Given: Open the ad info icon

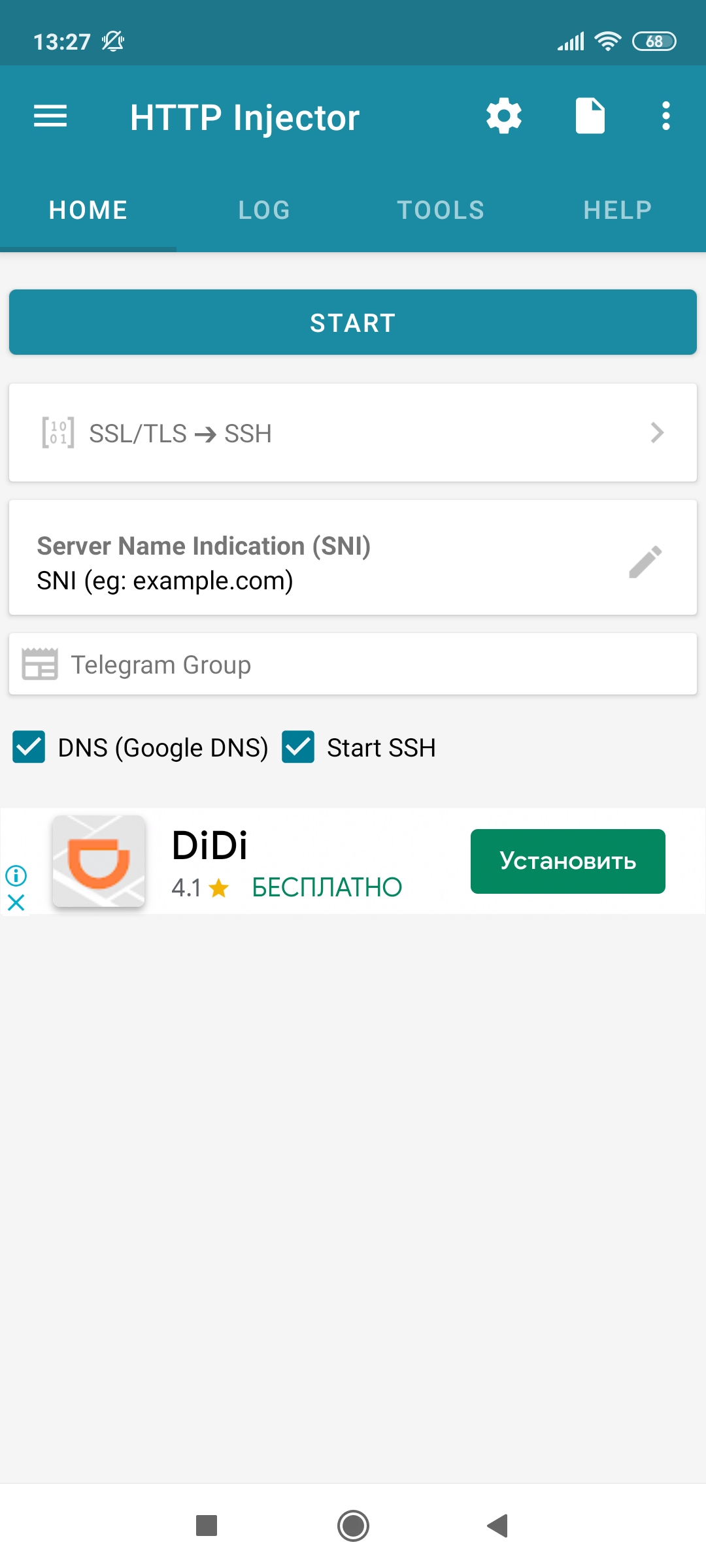Looking at the screenshot, I should (16, 875).
